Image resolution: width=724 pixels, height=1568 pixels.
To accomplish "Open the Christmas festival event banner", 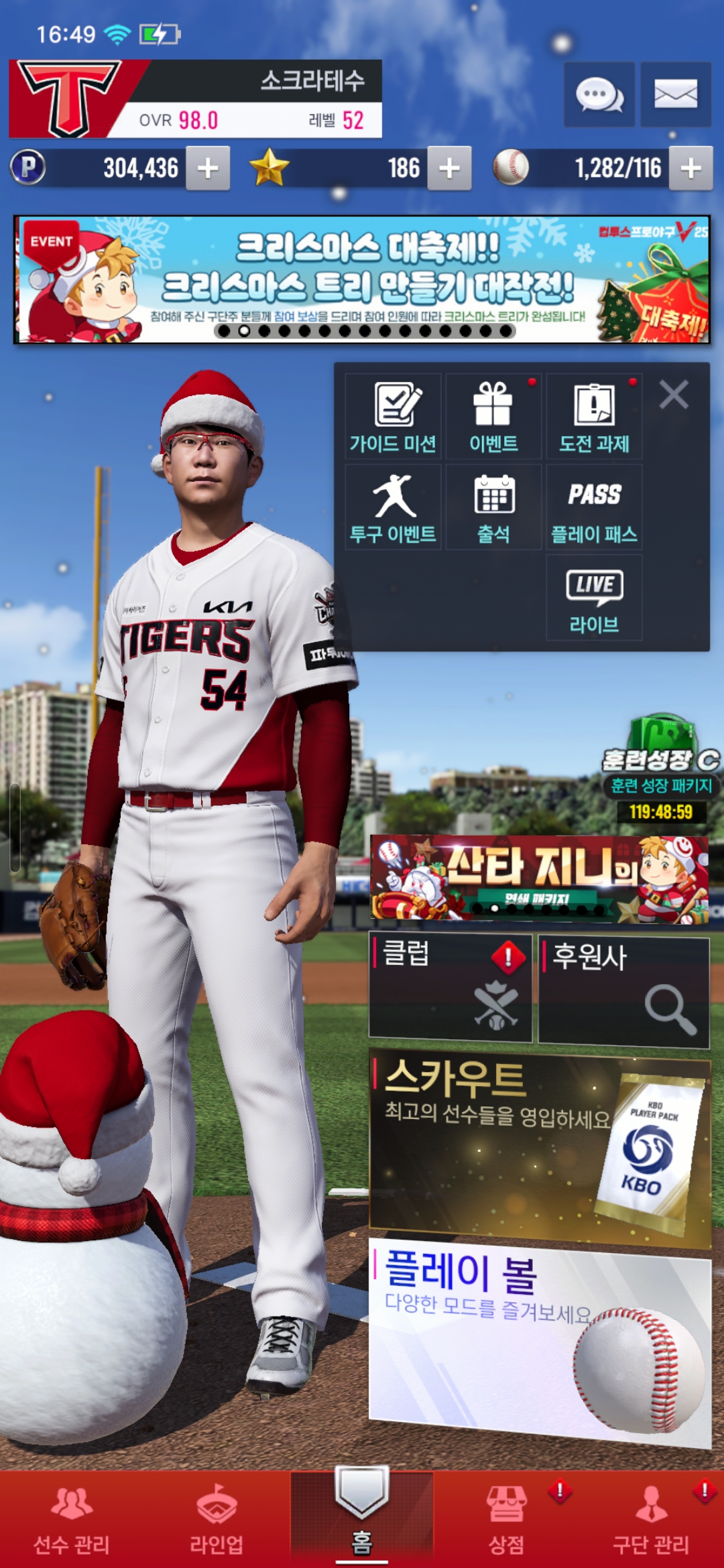I will pyautogui.click(x=362, y=279).
